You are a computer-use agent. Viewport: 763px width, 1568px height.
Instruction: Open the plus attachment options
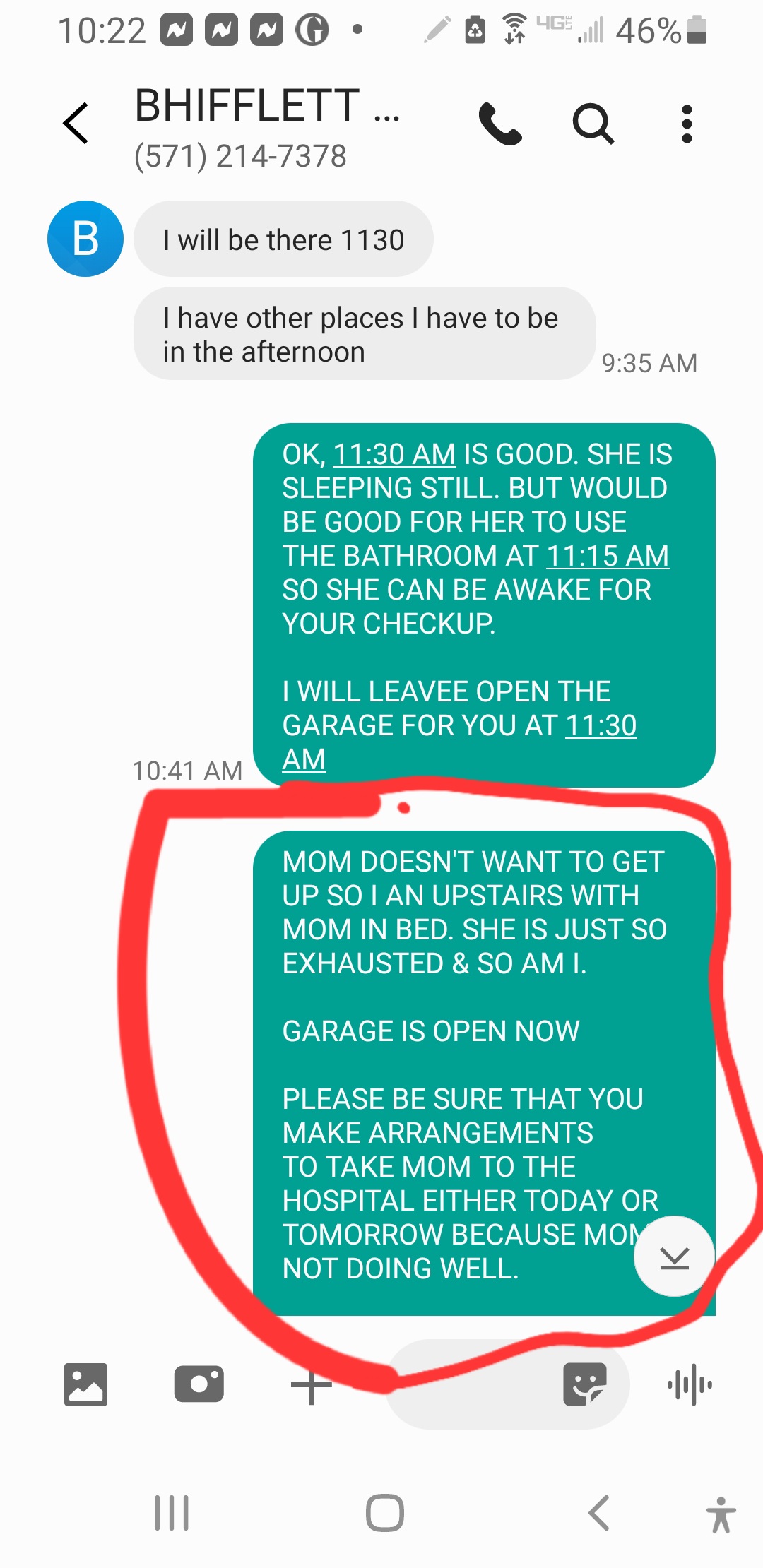tap(311, 1386)
